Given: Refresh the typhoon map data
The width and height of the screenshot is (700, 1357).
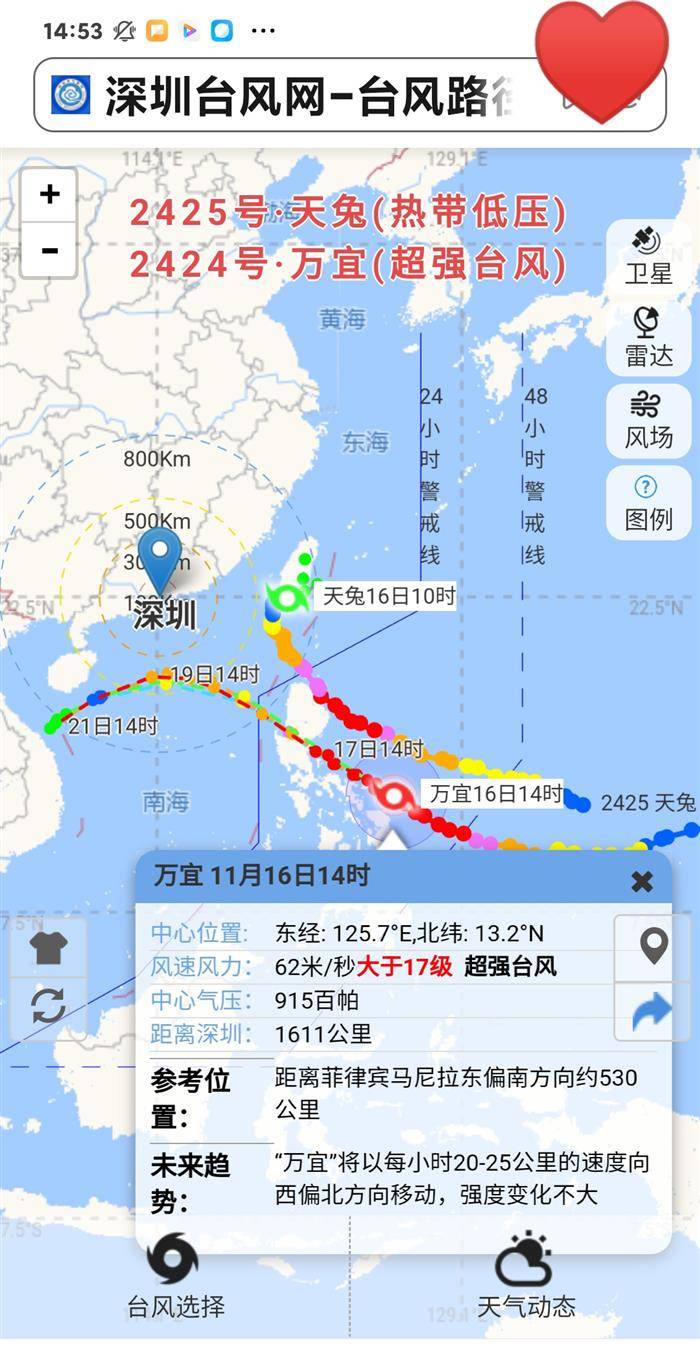Looking at the screenshot, I should 48,1005.
